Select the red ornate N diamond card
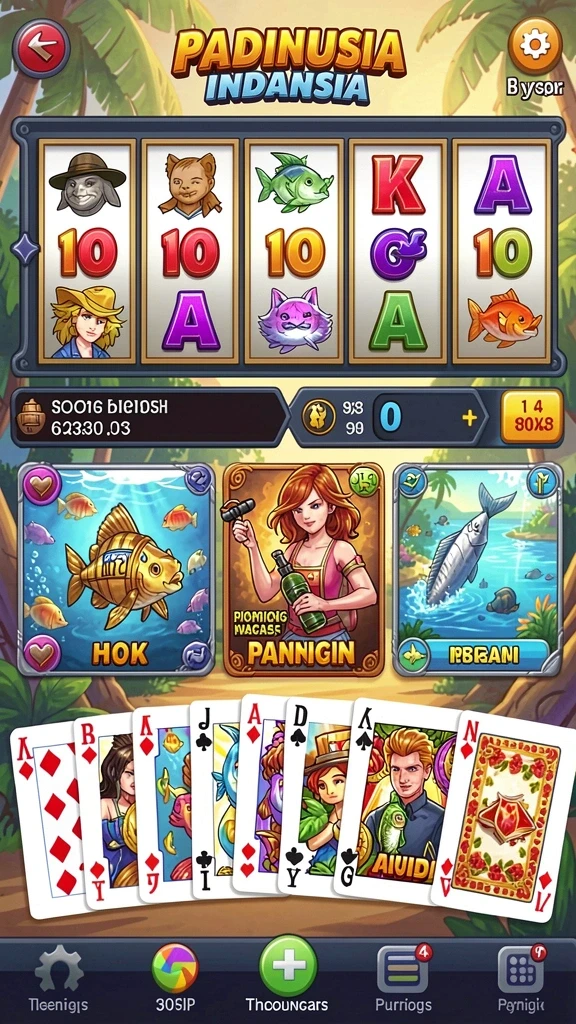The height and width of the screenshot is (1024, 576). [504, 816]
